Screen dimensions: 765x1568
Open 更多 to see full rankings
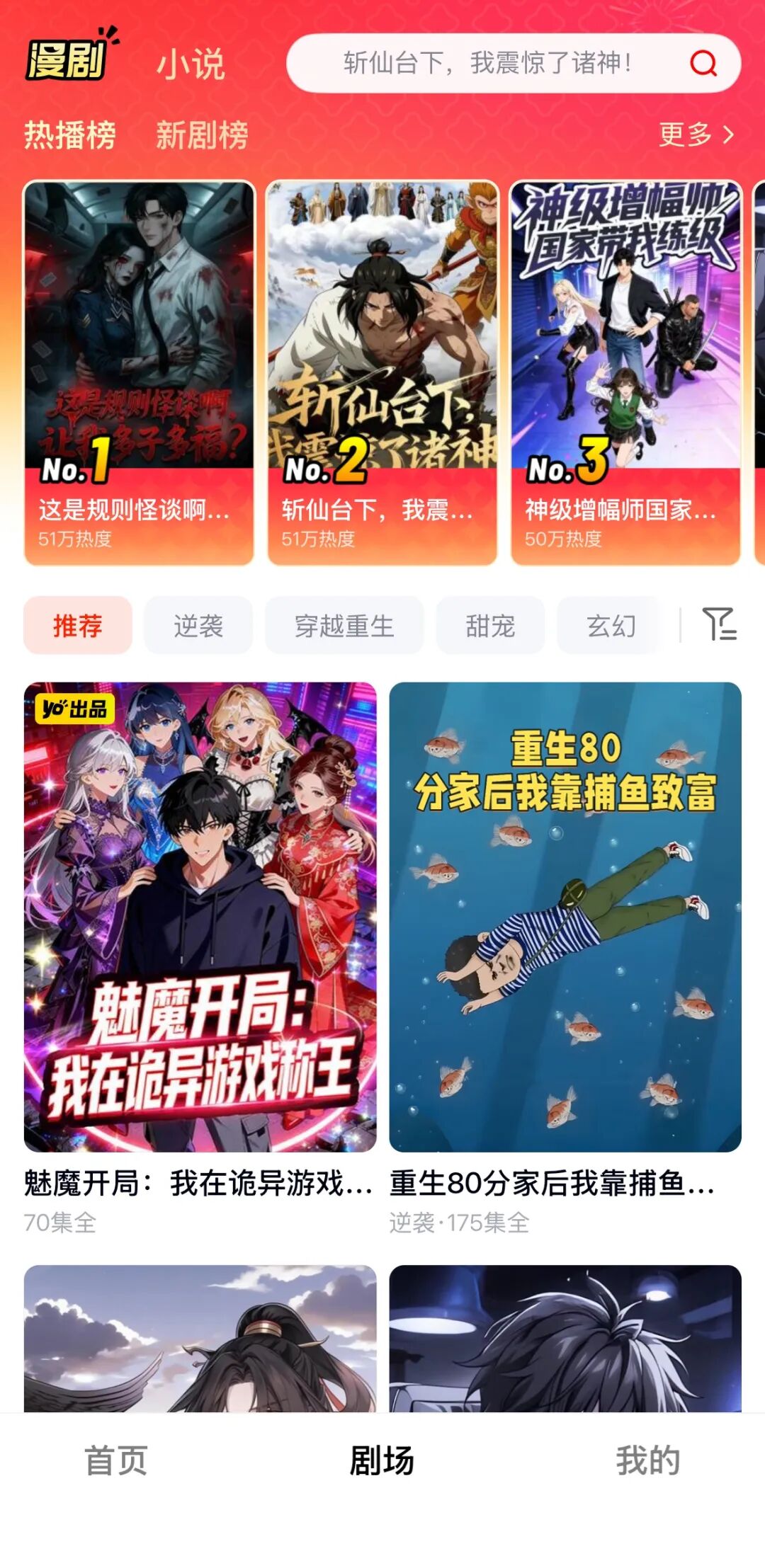tap(696, 134)
